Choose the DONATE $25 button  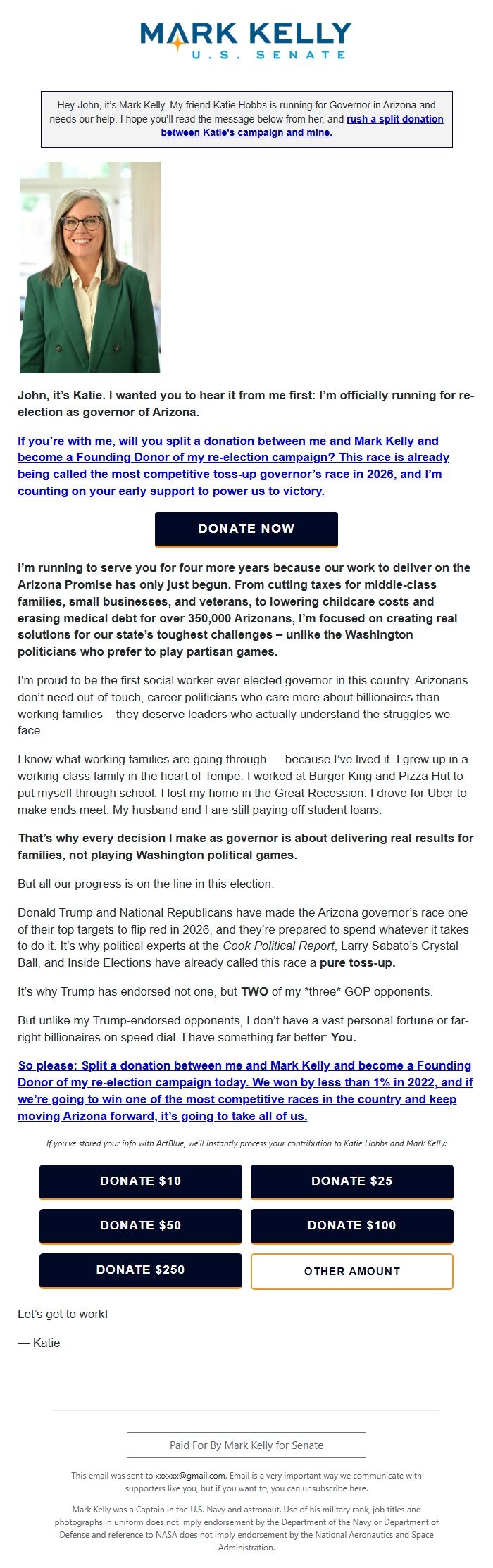point(351,1181)
